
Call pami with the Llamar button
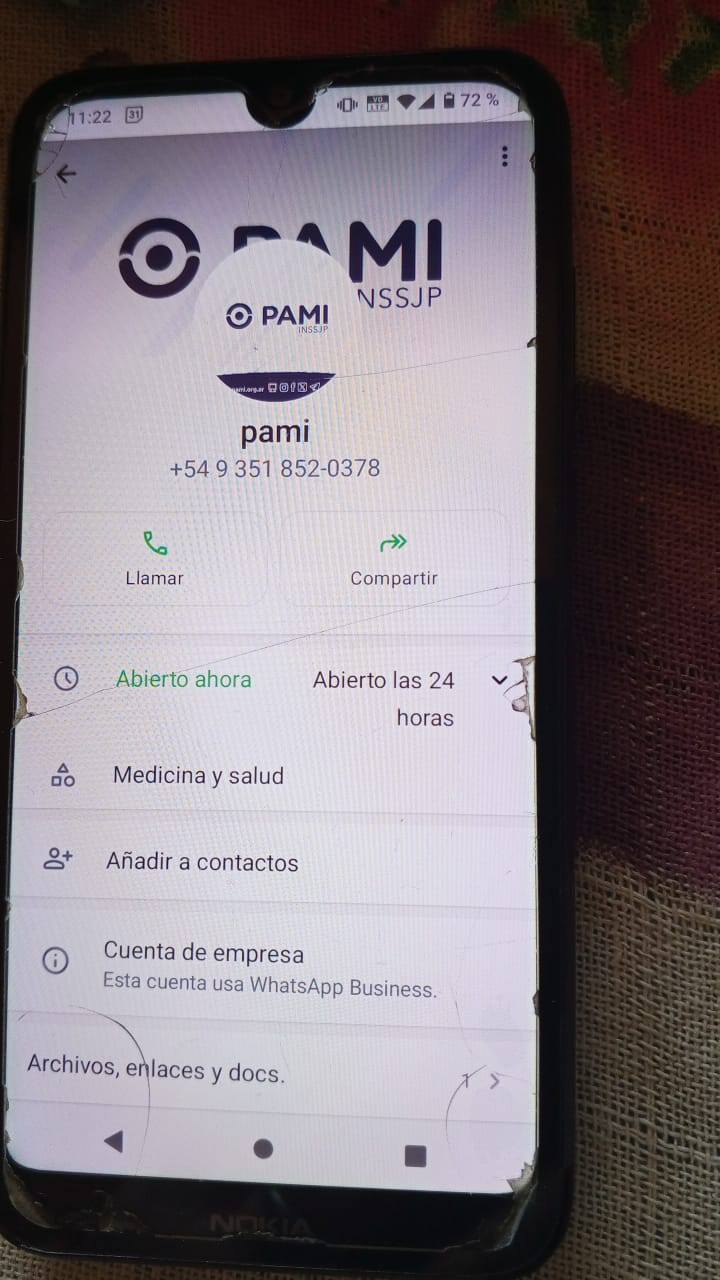tap(155, 558)
